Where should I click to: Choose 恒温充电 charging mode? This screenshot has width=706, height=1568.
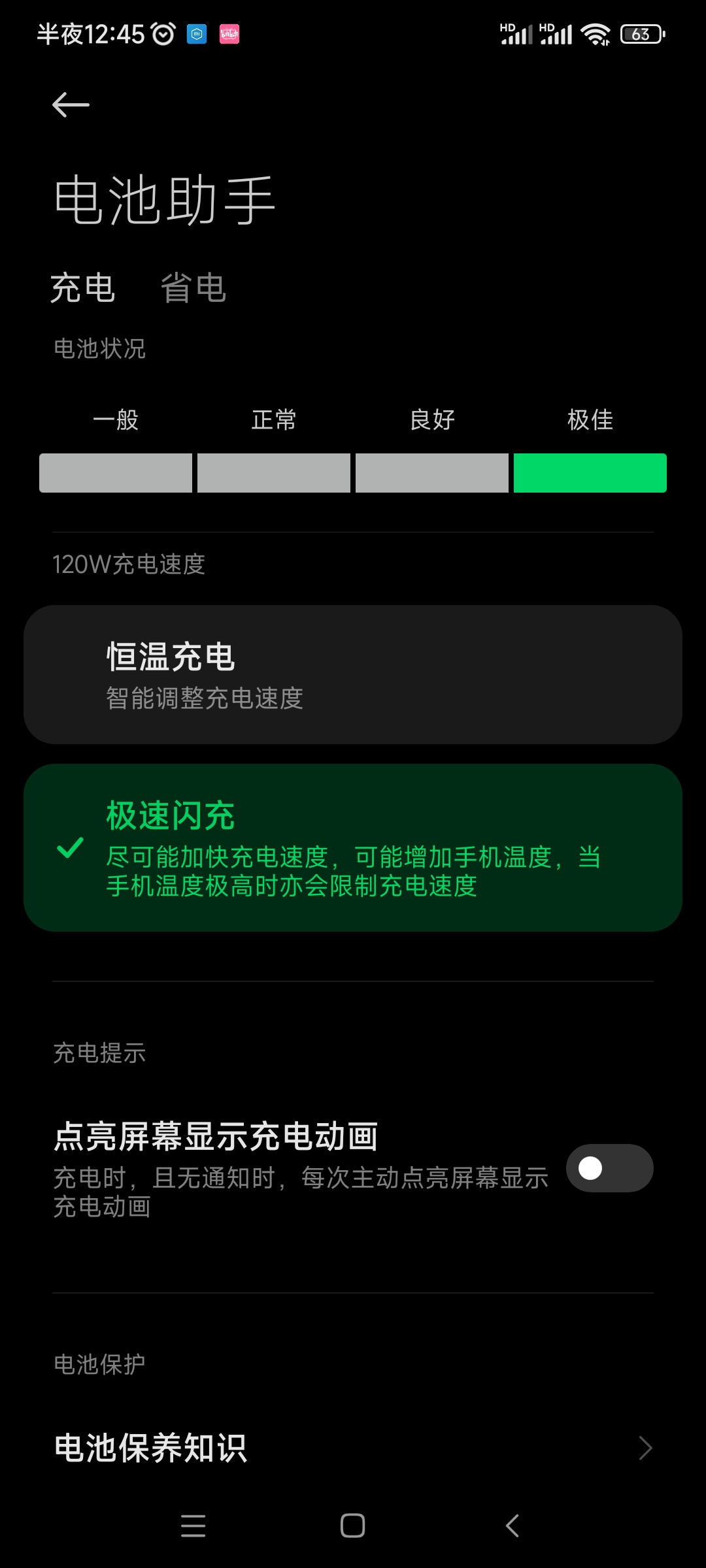click(353, 674)
